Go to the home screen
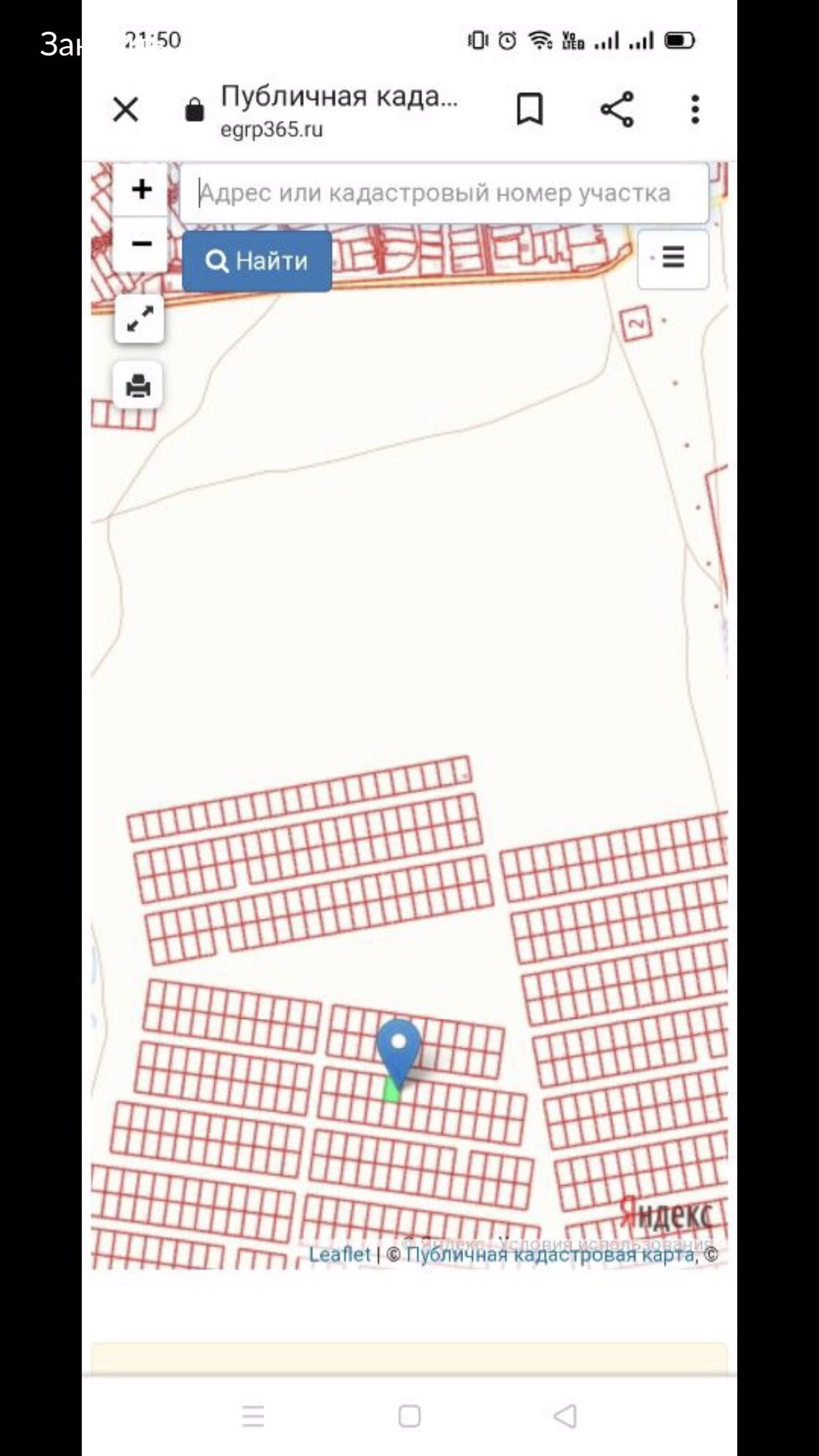Image resolution: width=819 pixels, height=1456 pixels. coord(409,1415)
